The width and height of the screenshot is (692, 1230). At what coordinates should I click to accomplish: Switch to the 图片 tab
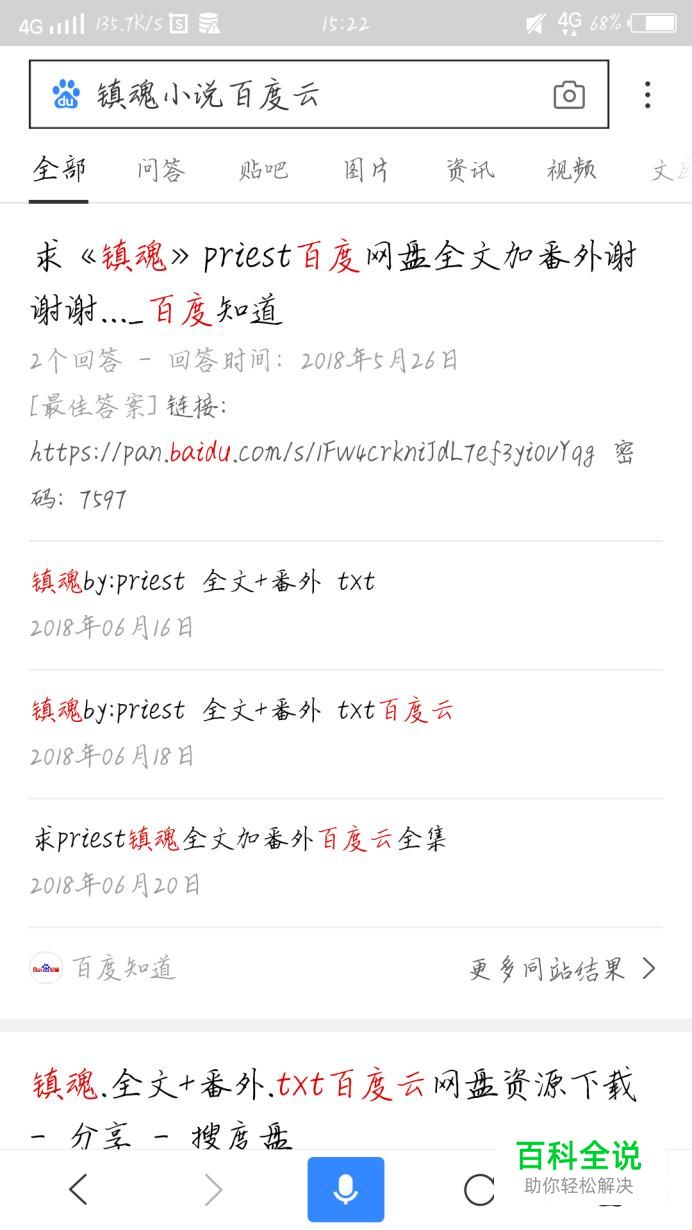(x=367, y=170)
